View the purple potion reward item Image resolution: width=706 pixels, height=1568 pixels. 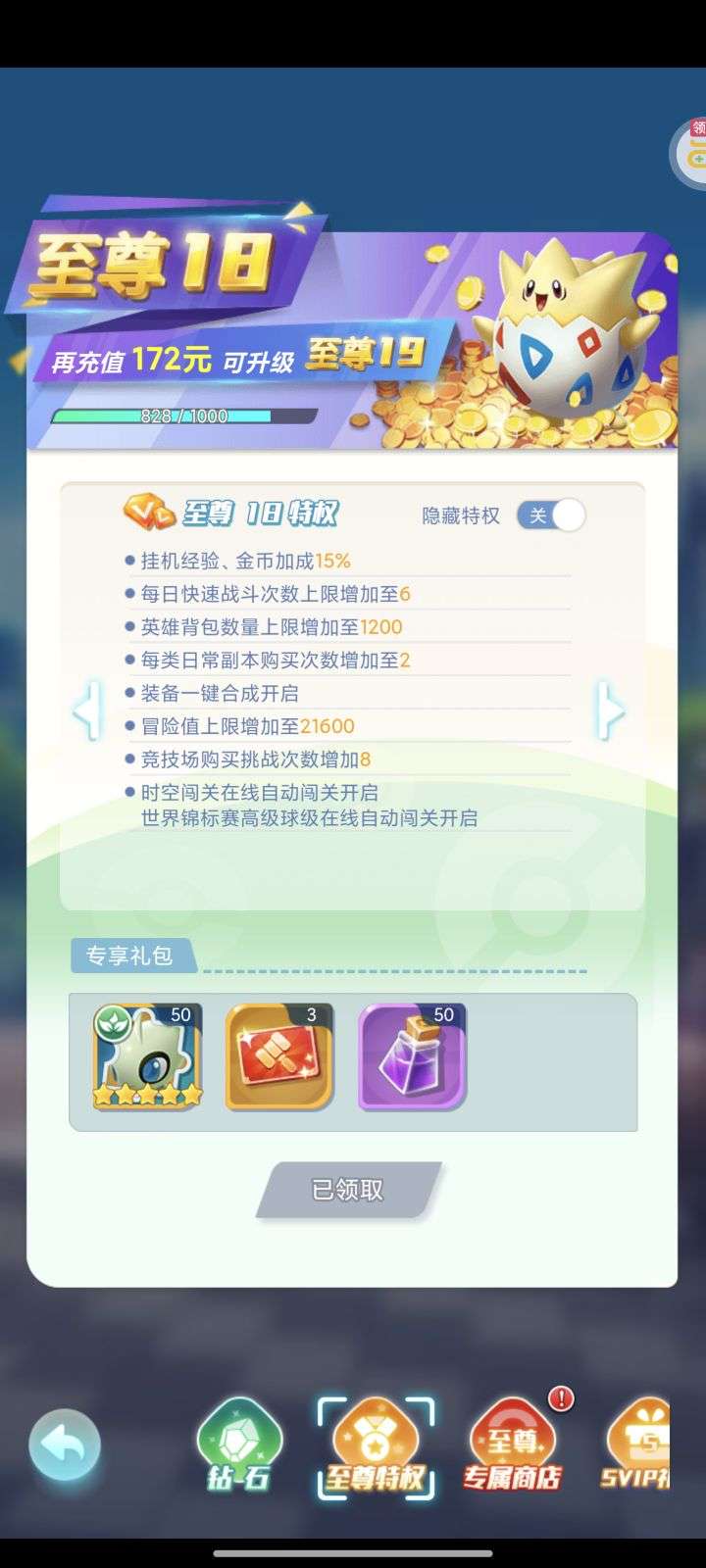pos(413,1056)
